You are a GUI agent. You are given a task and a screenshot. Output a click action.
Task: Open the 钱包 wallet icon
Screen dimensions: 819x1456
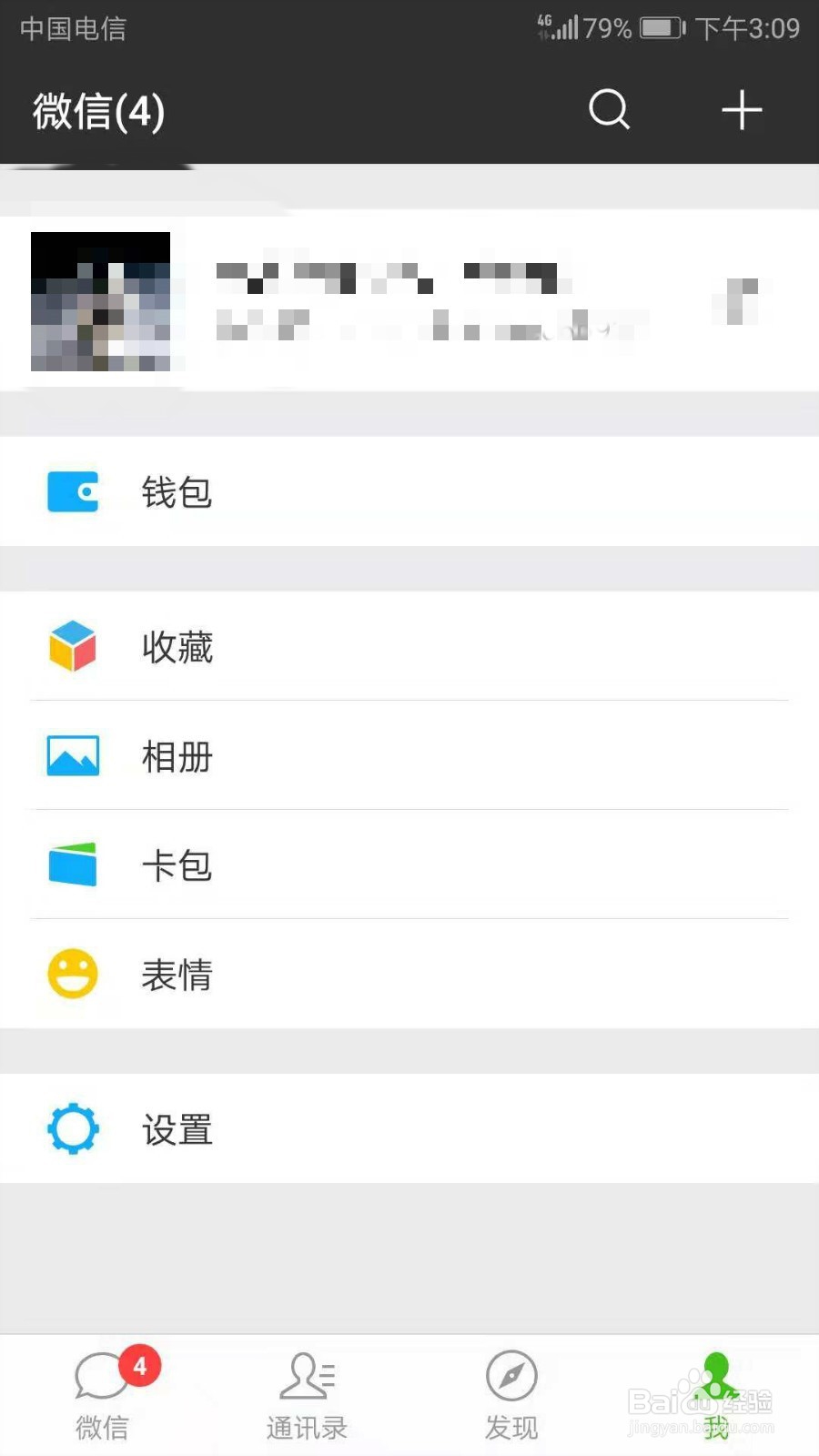point(73,491)
